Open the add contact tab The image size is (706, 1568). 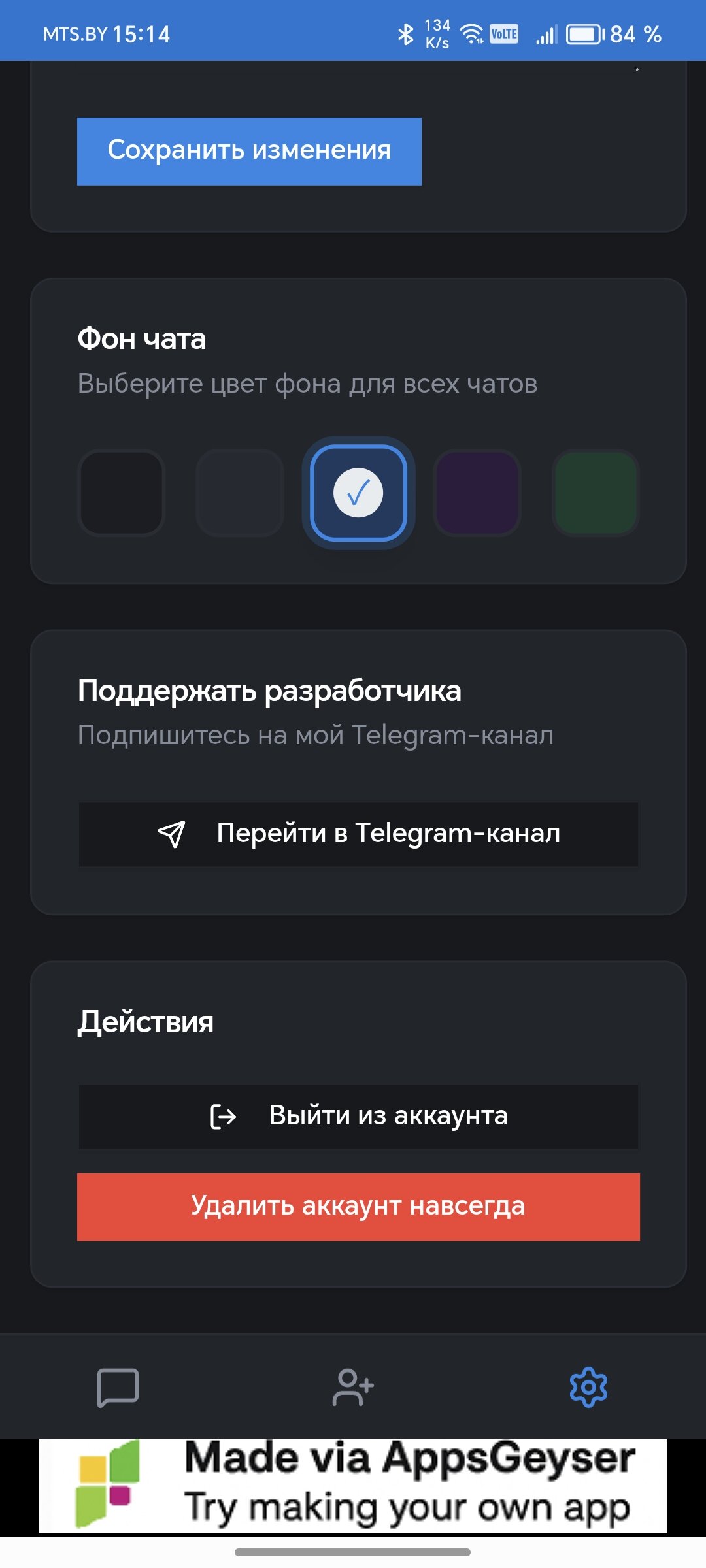point(353,1386)
